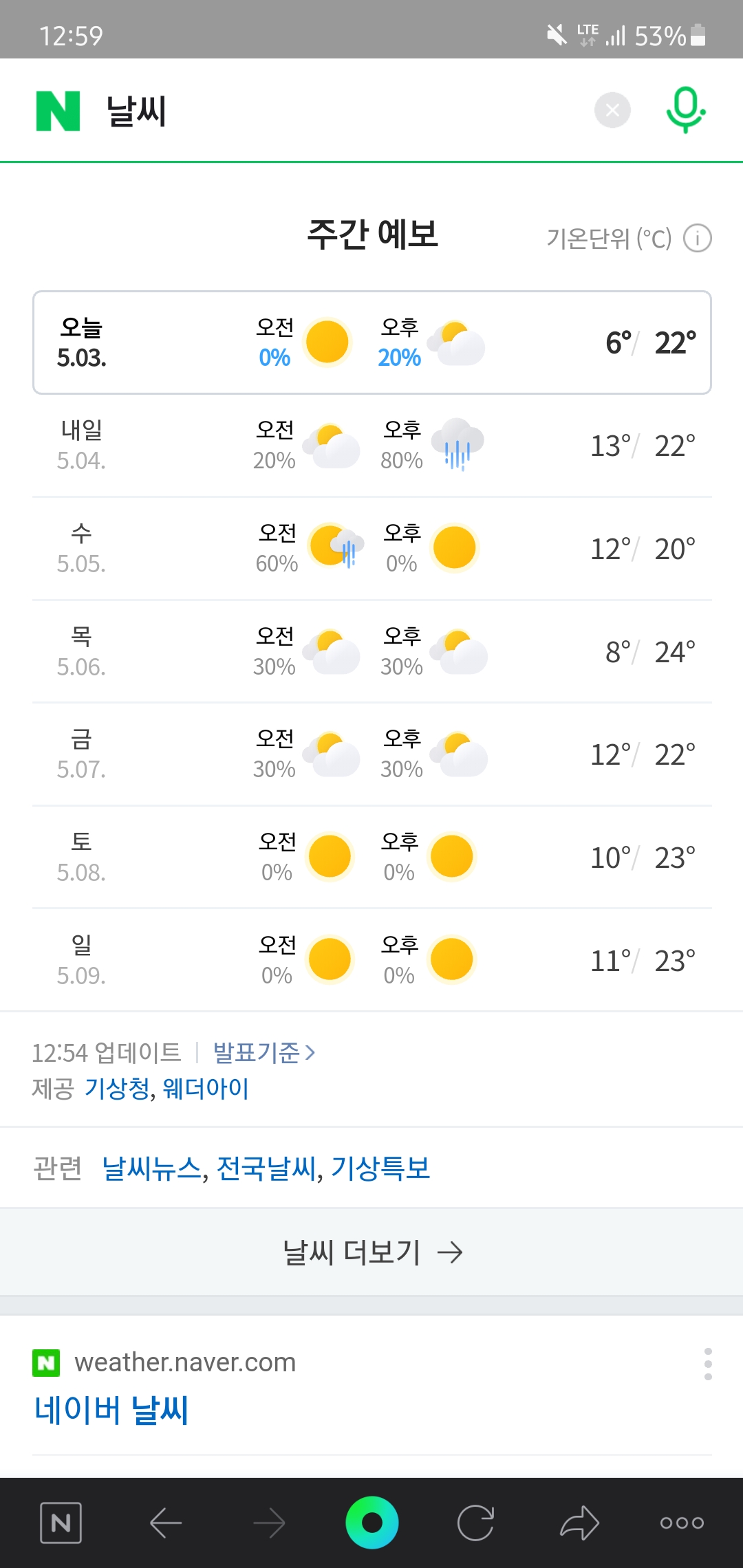Viewport: 743px width, 1568px height.
Task: Open the temperature unit info icon
Action: coord(697,239)
